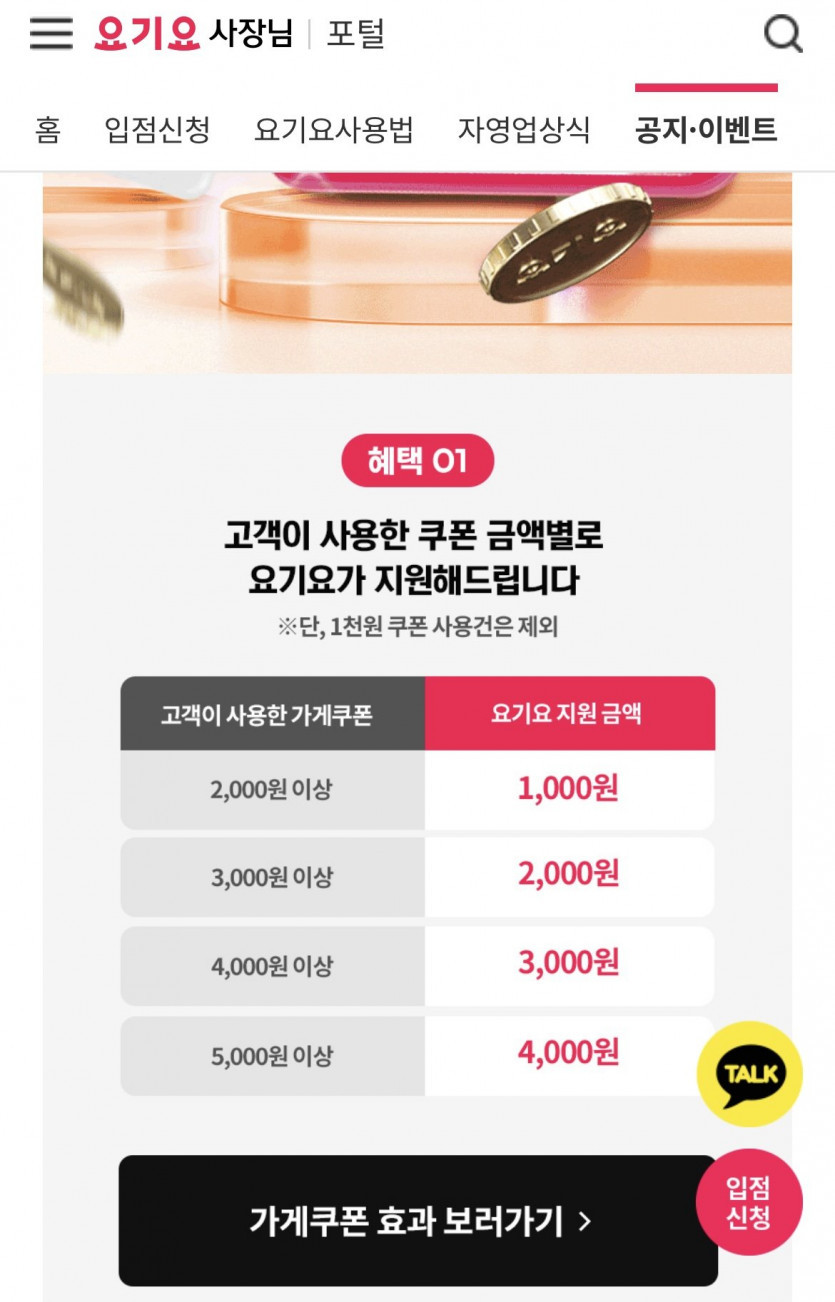Tap the 가게쿠폰 효과 보러가기 button

click(x=418, y=1221)
